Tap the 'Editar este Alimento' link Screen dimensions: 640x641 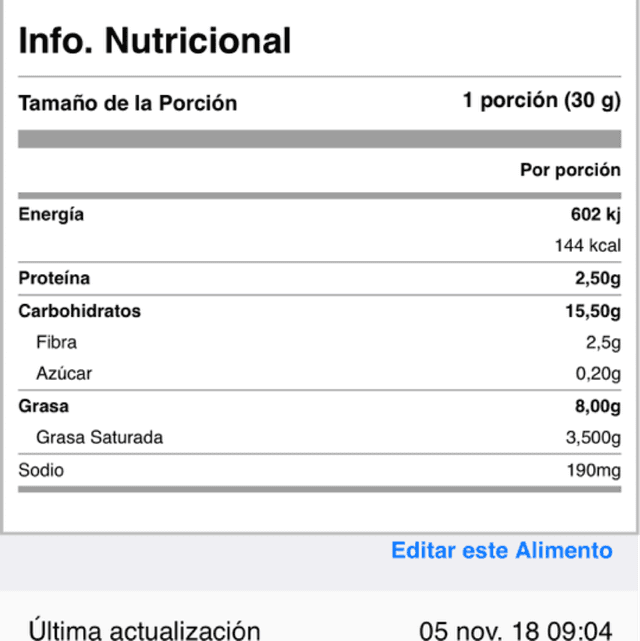(x=501, y=550)
